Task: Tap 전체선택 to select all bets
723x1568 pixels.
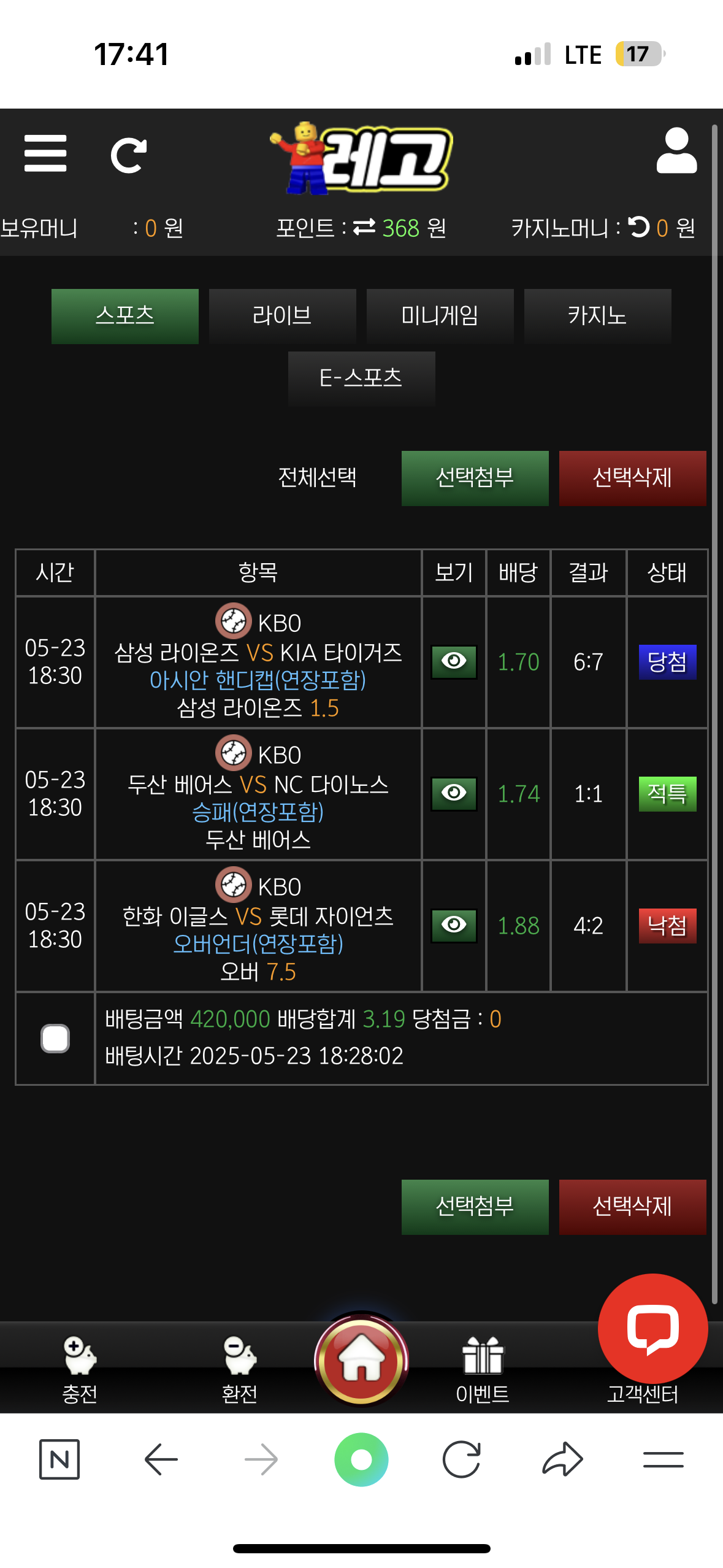Action: (x=317, y=477)
